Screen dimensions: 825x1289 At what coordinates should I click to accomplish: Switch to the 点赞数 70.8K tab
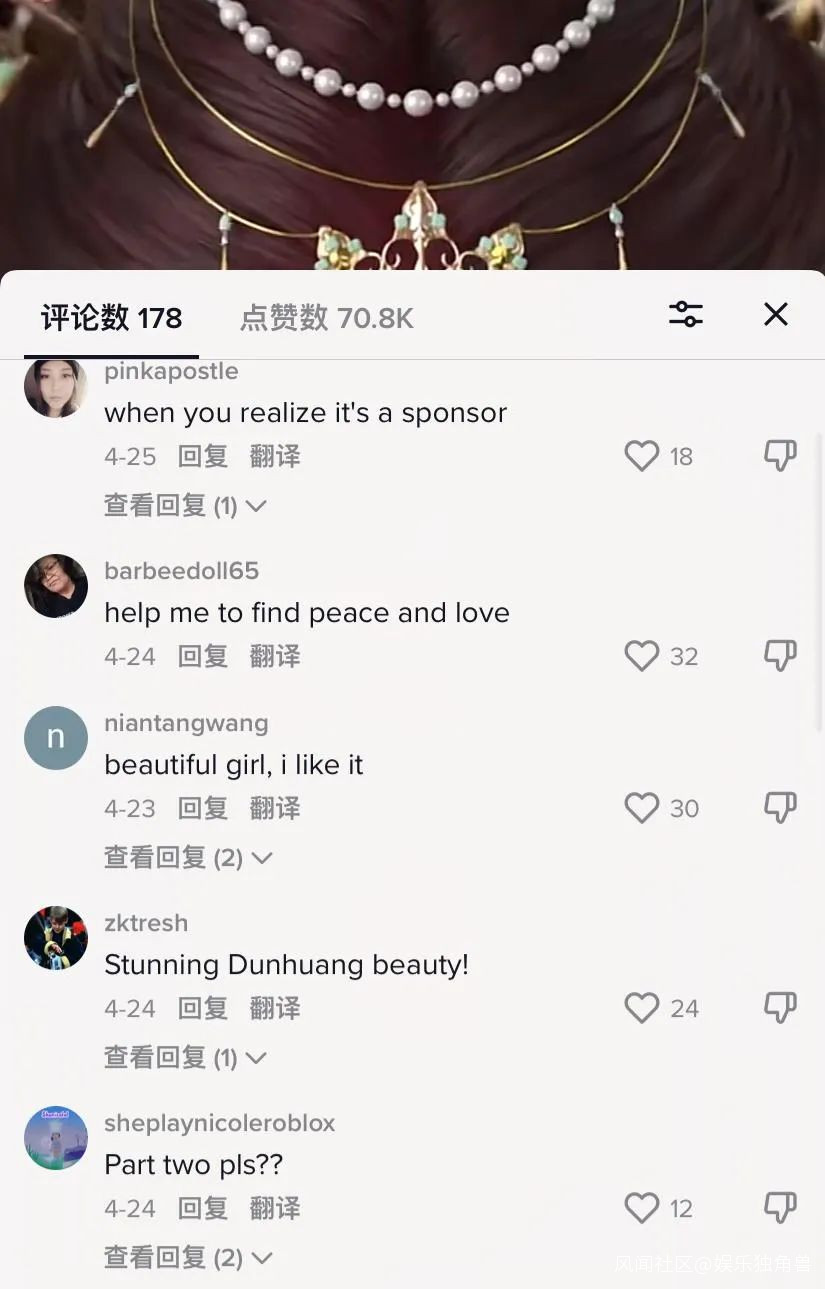click(x=326, y=318)
